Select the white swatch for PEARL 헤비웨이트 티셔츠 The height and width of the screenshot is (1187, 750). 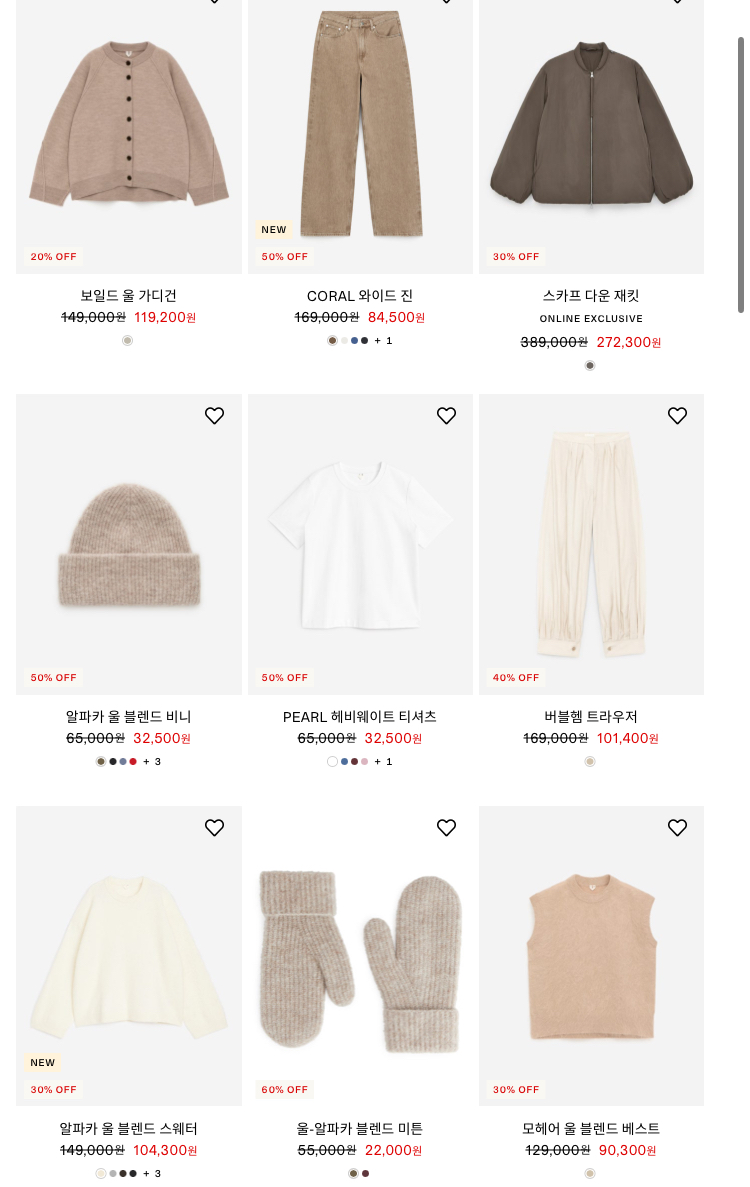(x=332, y=762)
